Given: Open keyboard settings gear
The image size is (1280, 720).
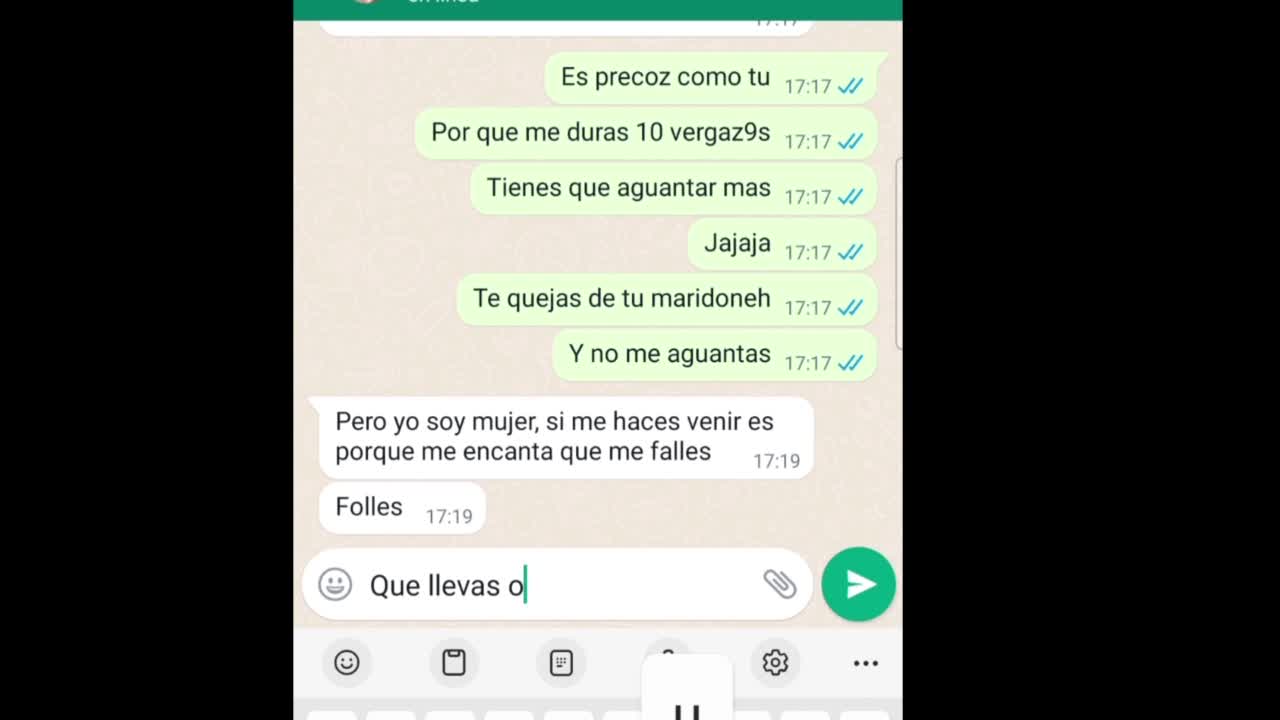Looking at the screenshot, I should (x=775, y=662).
